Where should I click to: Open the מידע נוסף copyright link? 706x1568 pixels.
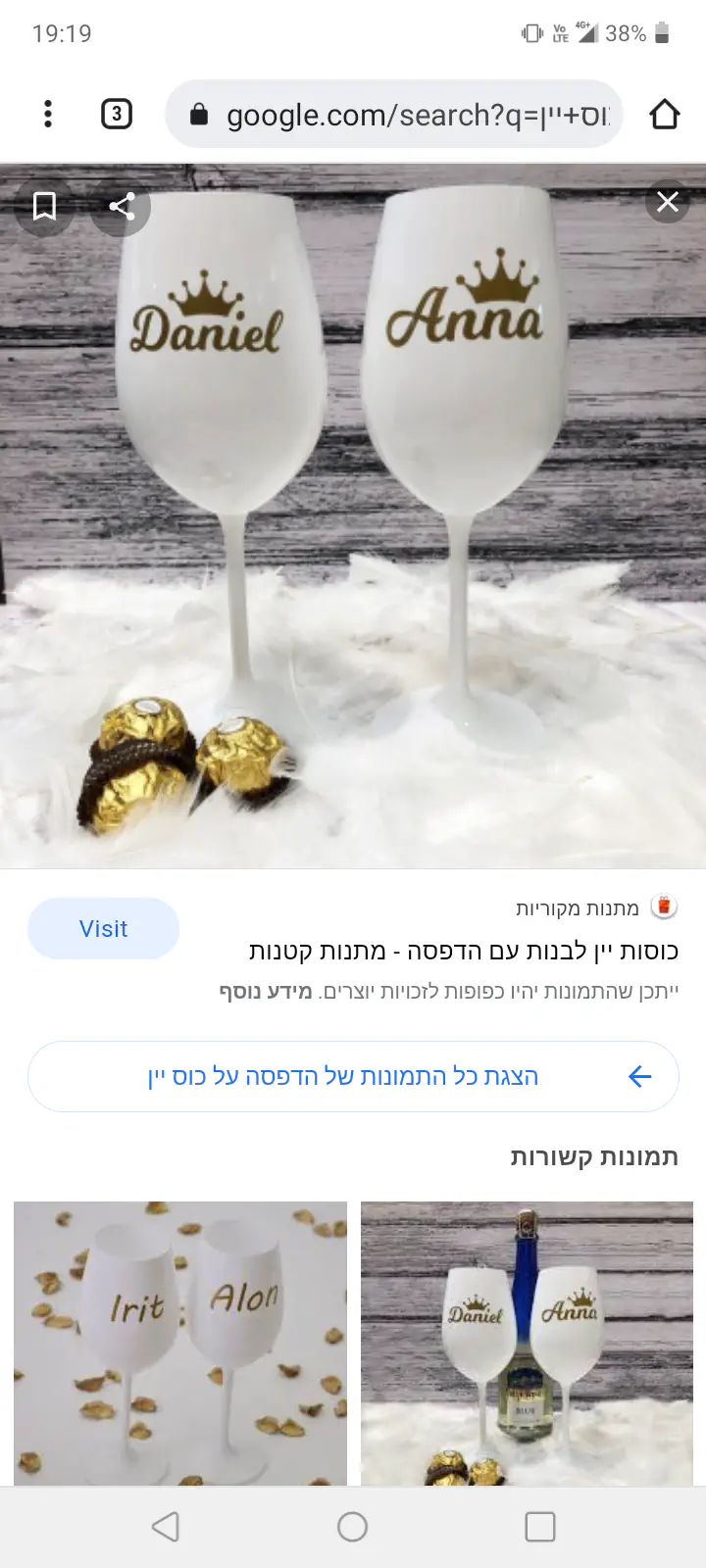tap(266, 992)
